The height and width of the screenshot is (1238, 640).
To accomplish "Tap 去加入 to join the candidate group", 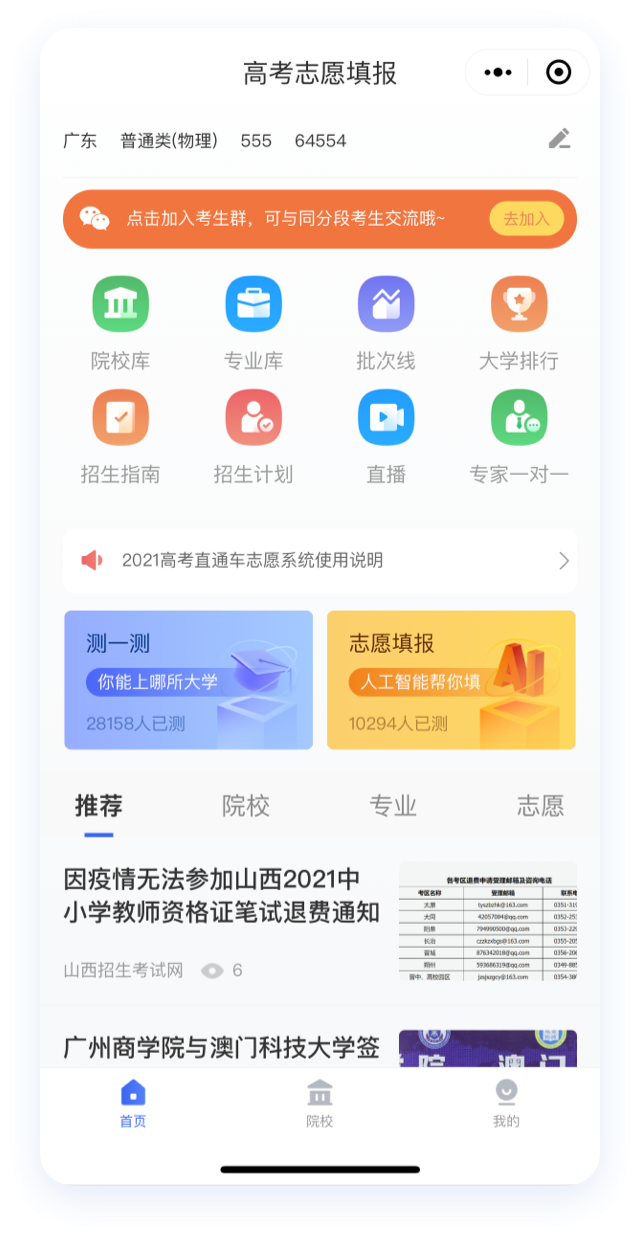I will [x=526, y=219].
